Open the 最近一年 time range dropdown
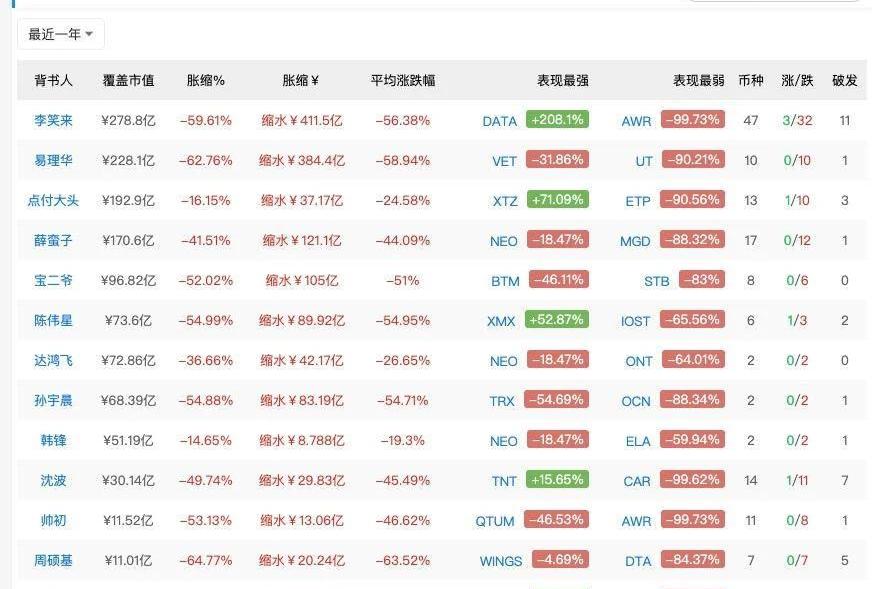This screenshot has height=589, width=872. pyautogui.click(x=60, y=34)
